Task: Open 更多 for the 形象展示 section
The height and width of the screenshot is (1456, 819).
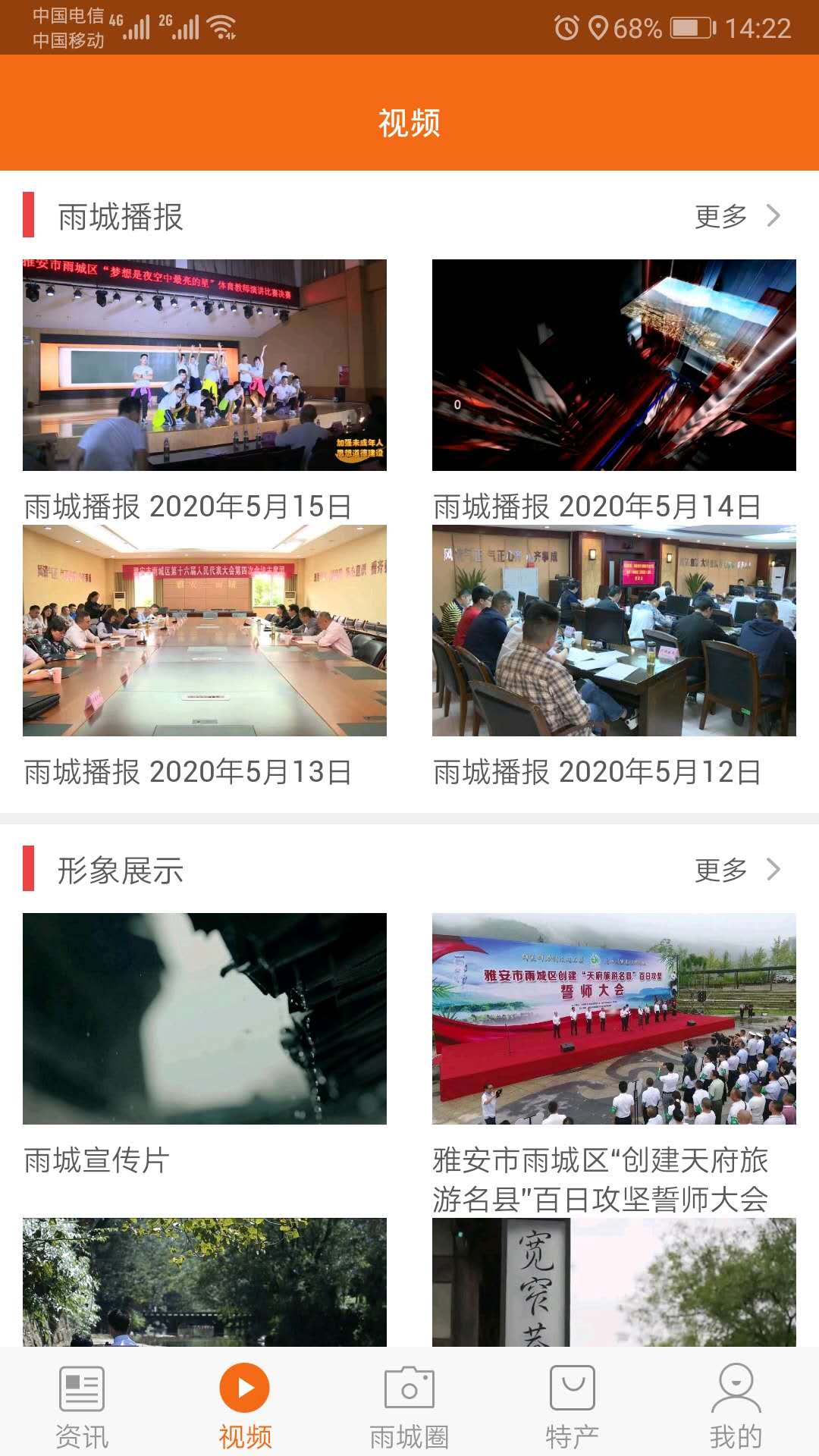Action: [x=736, y=870]
